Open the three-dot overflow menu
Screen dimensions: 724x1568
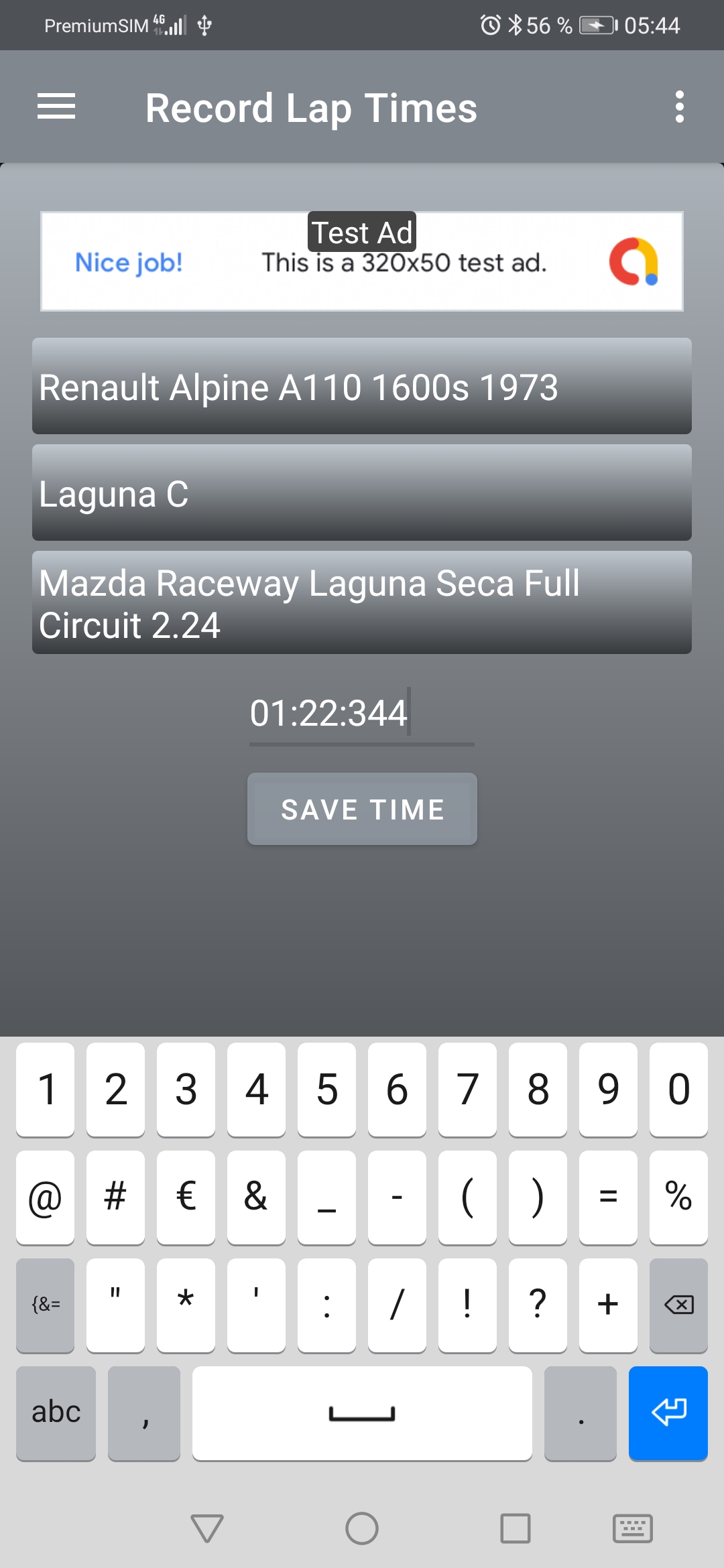(x=680, y=107)
